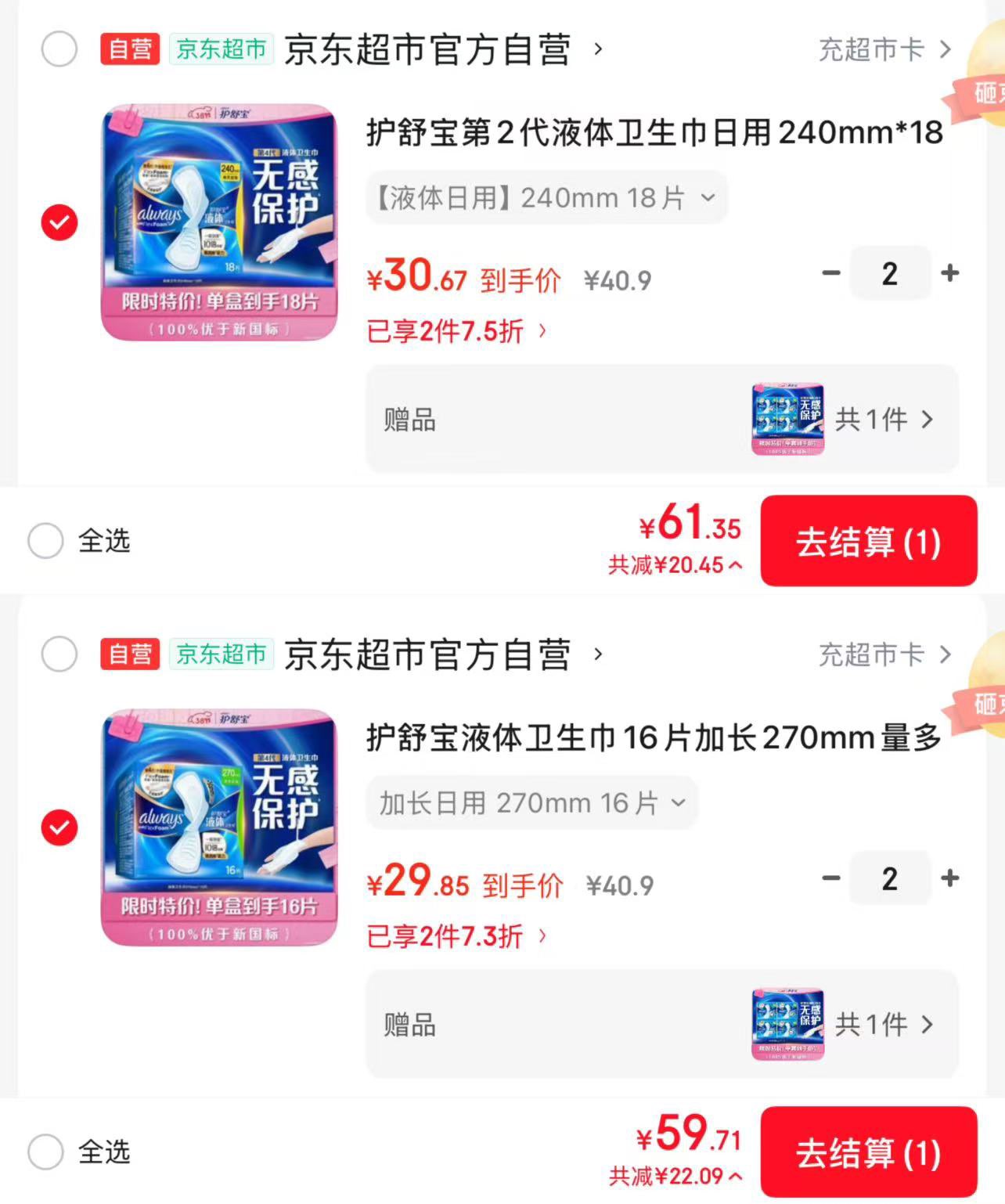Viewport: 1005px width, 1204px height.
Task: Open the 护舒宝第2代液体卫生巾 240mm*18 product image
Action: pyautogui.click(x=219, y=222)
